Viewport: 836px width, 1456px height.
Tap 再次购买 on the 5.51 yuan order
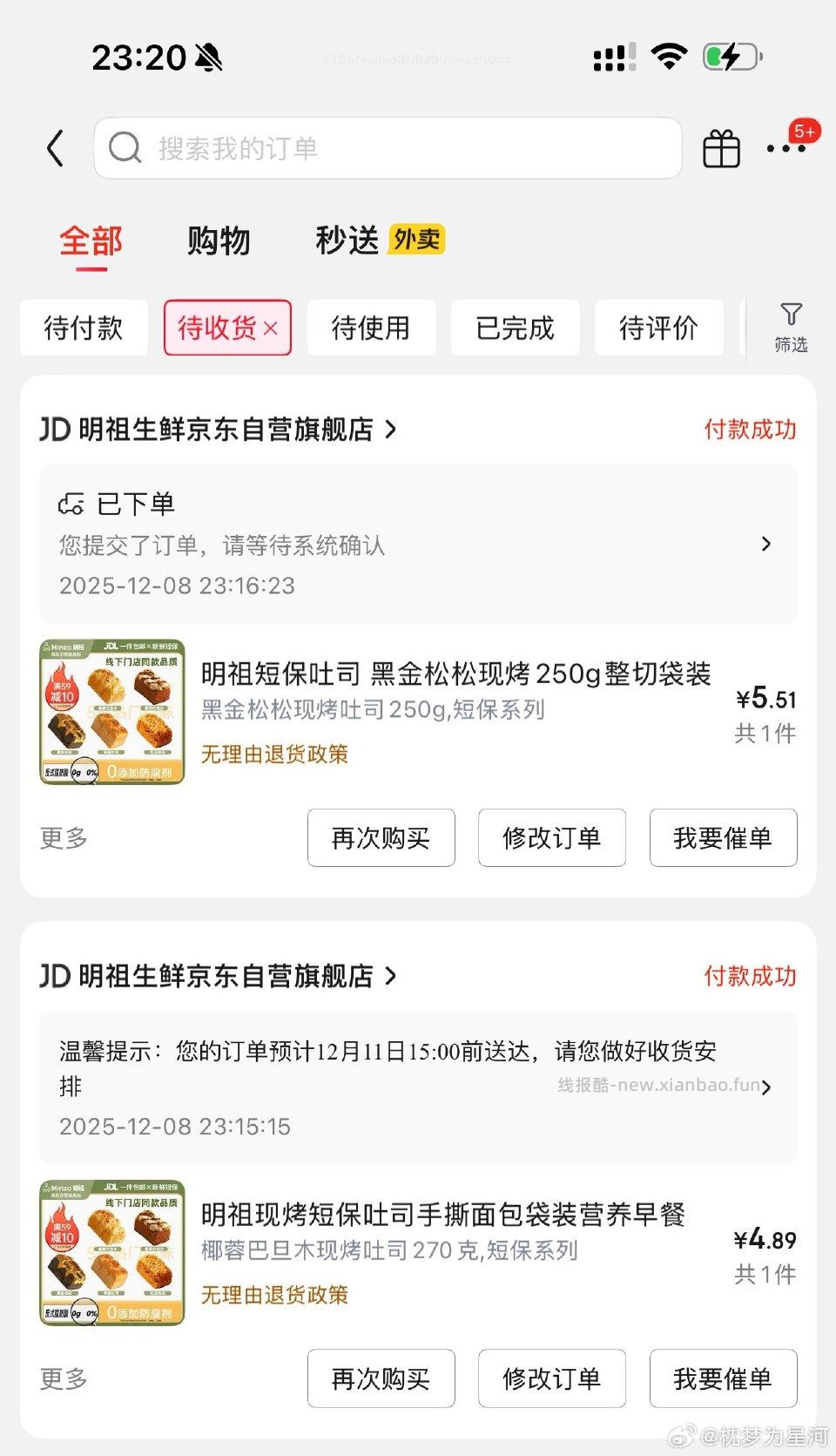(381, 837)
